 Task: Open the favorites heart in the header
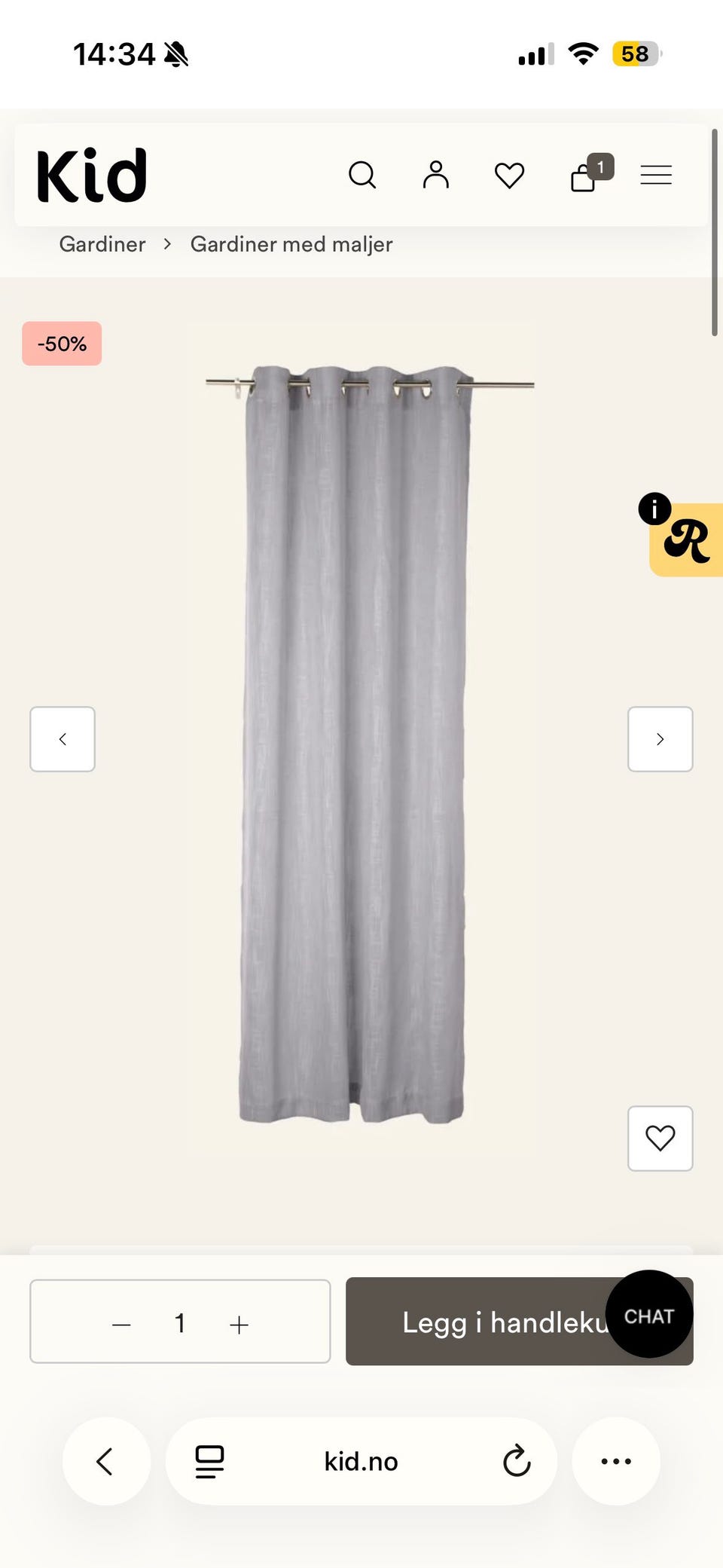509,176
